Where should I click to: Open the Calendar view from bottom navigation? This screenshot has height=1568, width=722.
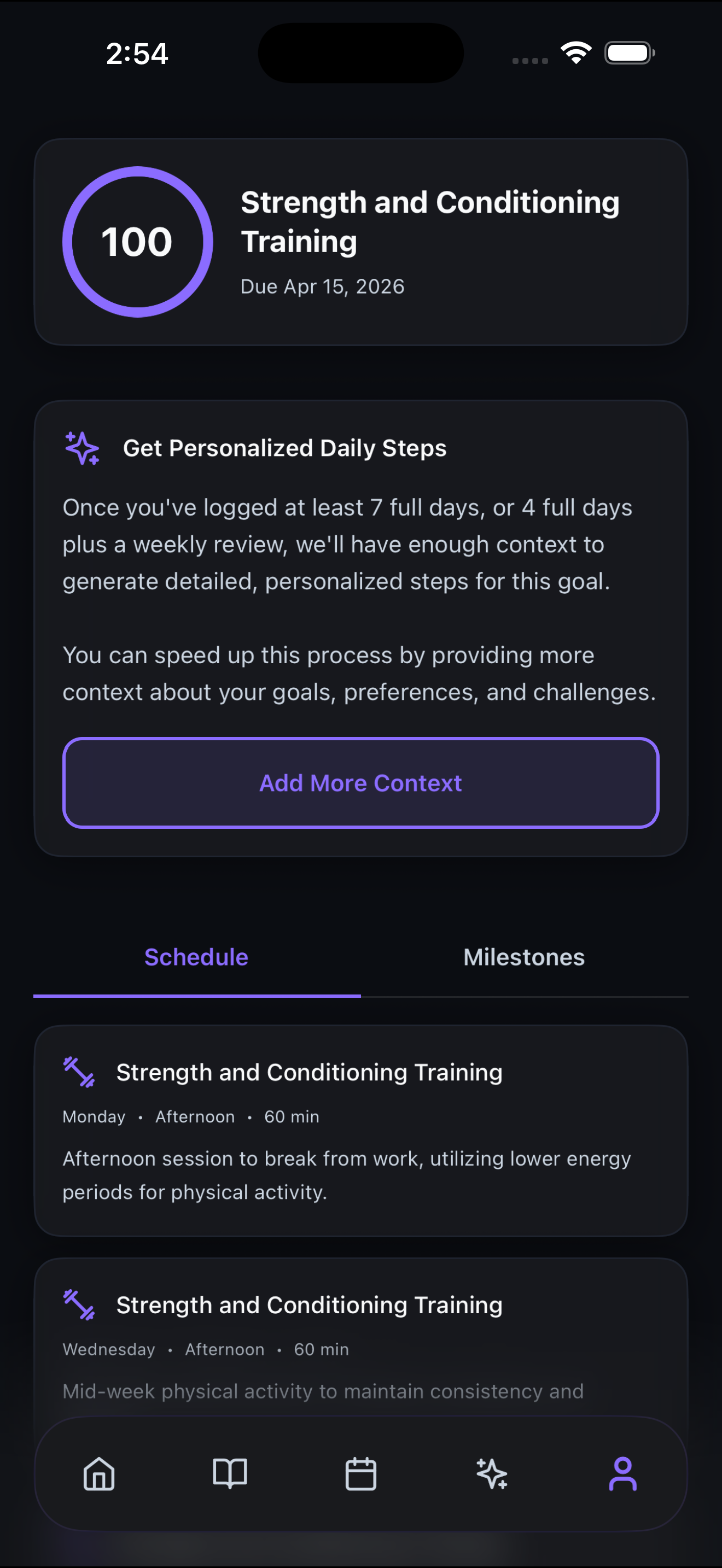click(361, 1473)
